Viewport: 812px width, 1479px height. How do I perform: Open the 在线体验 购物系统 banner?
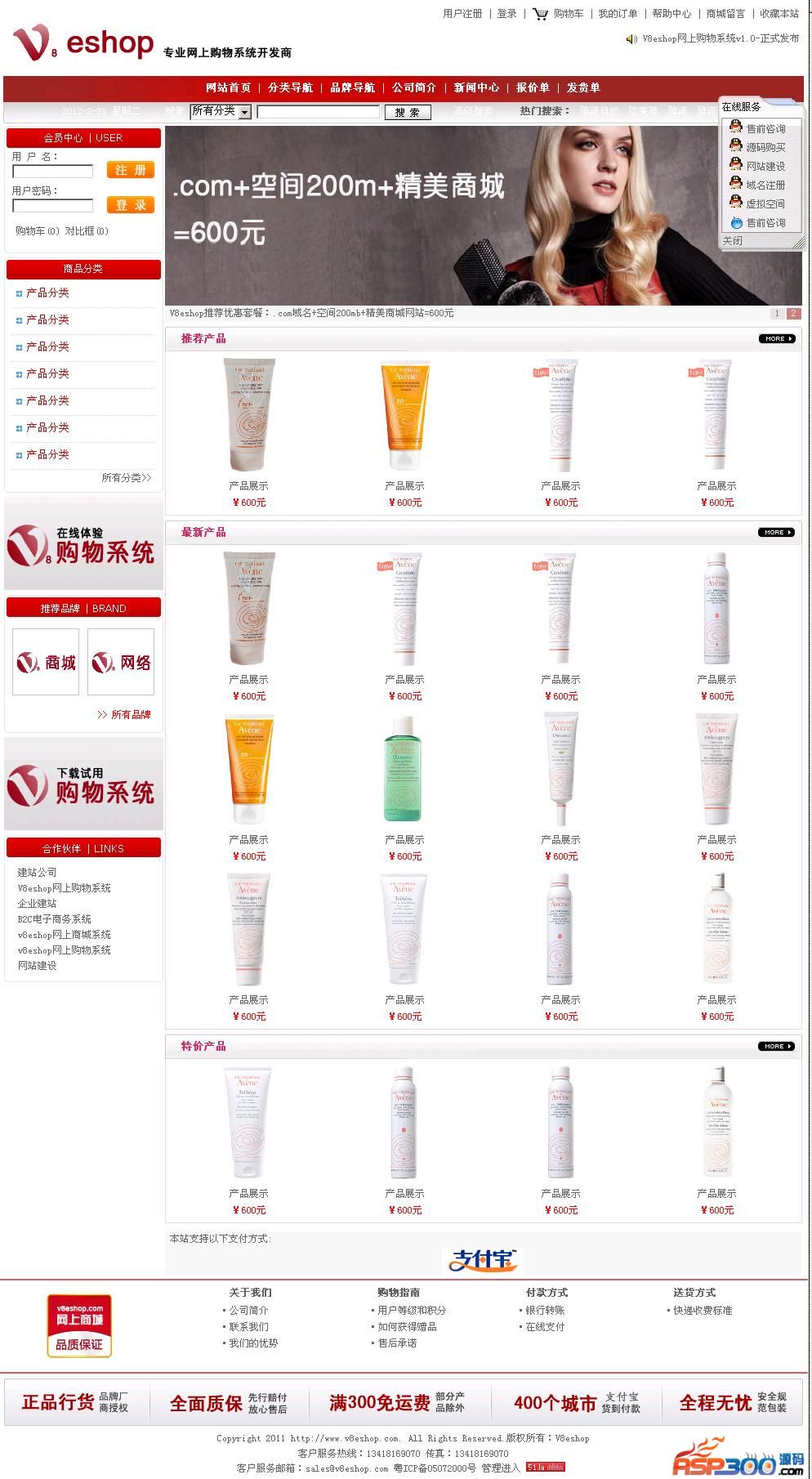83,544
